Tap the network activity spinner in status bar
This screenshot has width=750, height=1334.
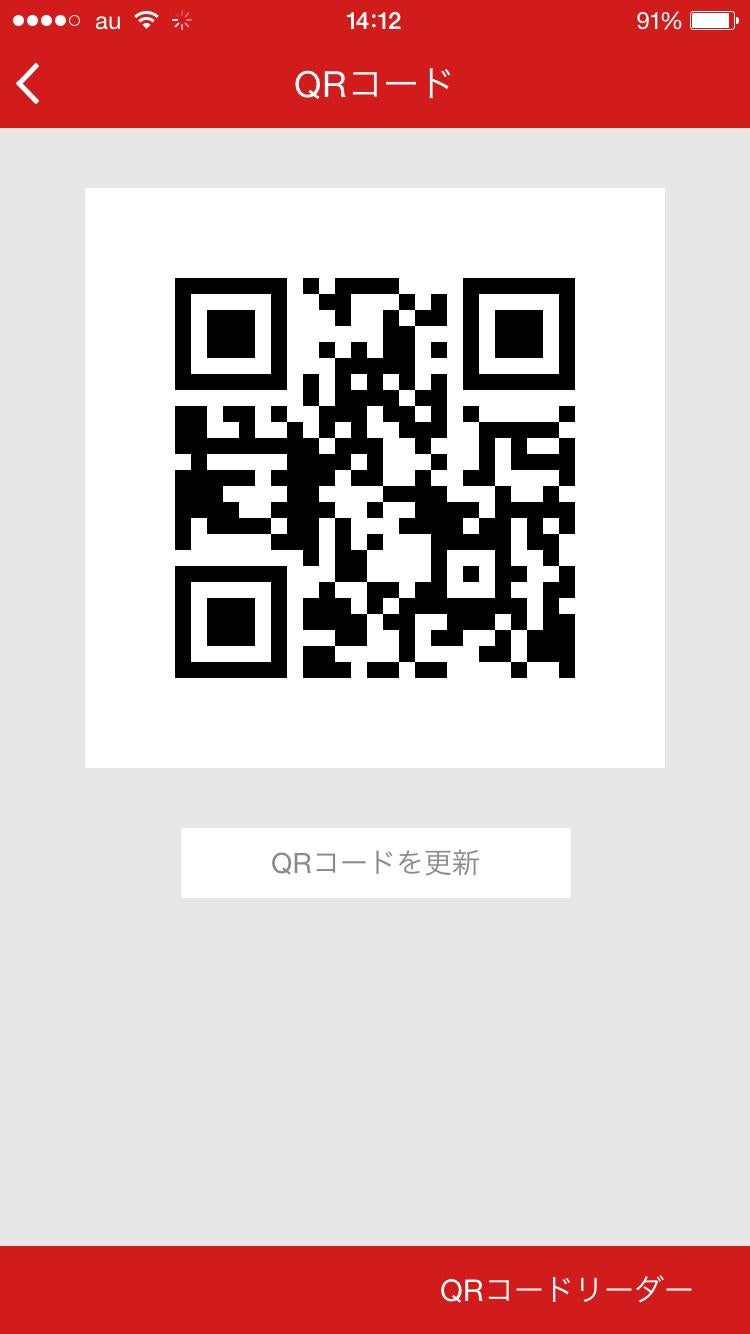[x=180, y=20]
